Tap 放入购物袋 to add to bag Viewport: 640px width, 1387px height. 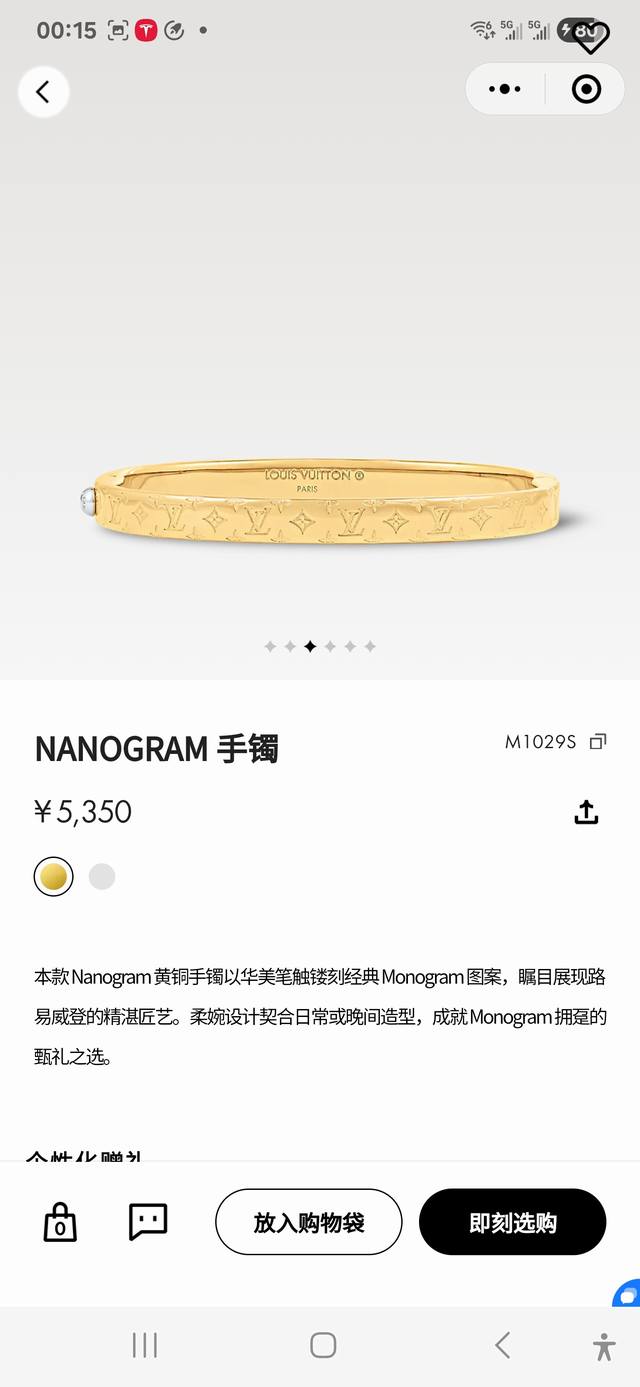point(308,1222)
